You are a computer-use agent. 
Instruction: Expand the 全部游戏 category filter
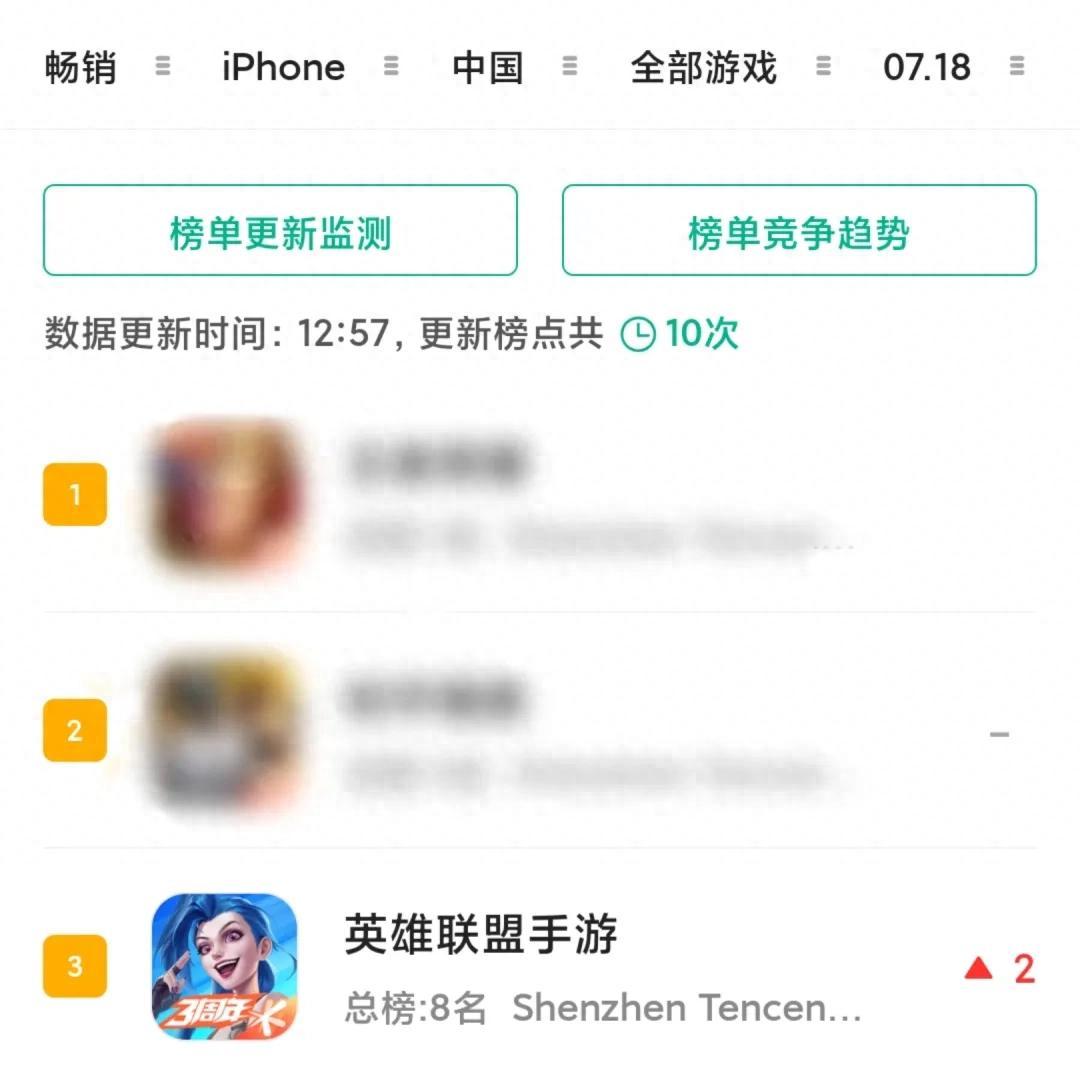(730, 68)
